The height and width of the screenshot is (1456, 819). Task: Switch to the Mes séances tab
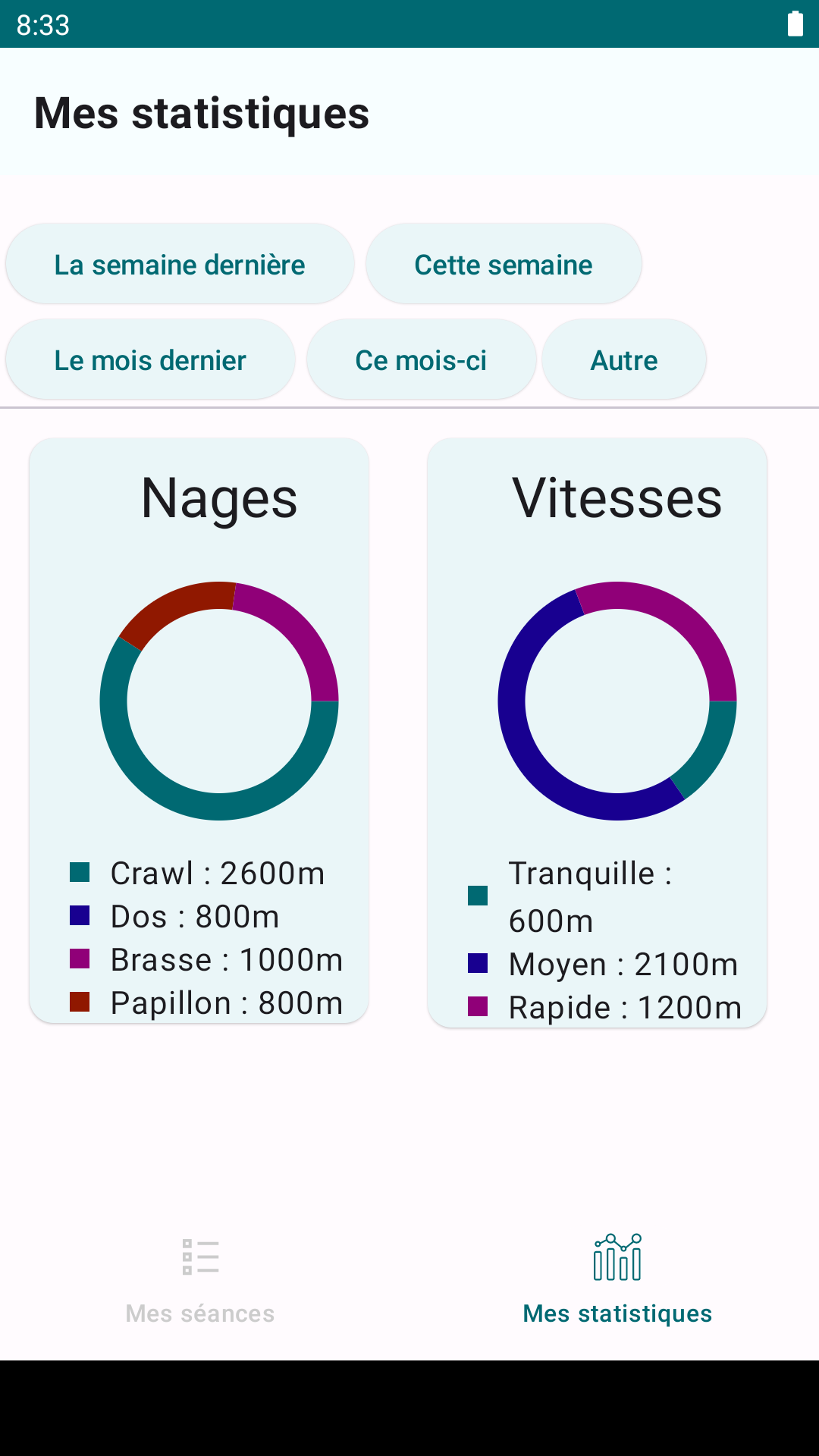point(200,1280)
